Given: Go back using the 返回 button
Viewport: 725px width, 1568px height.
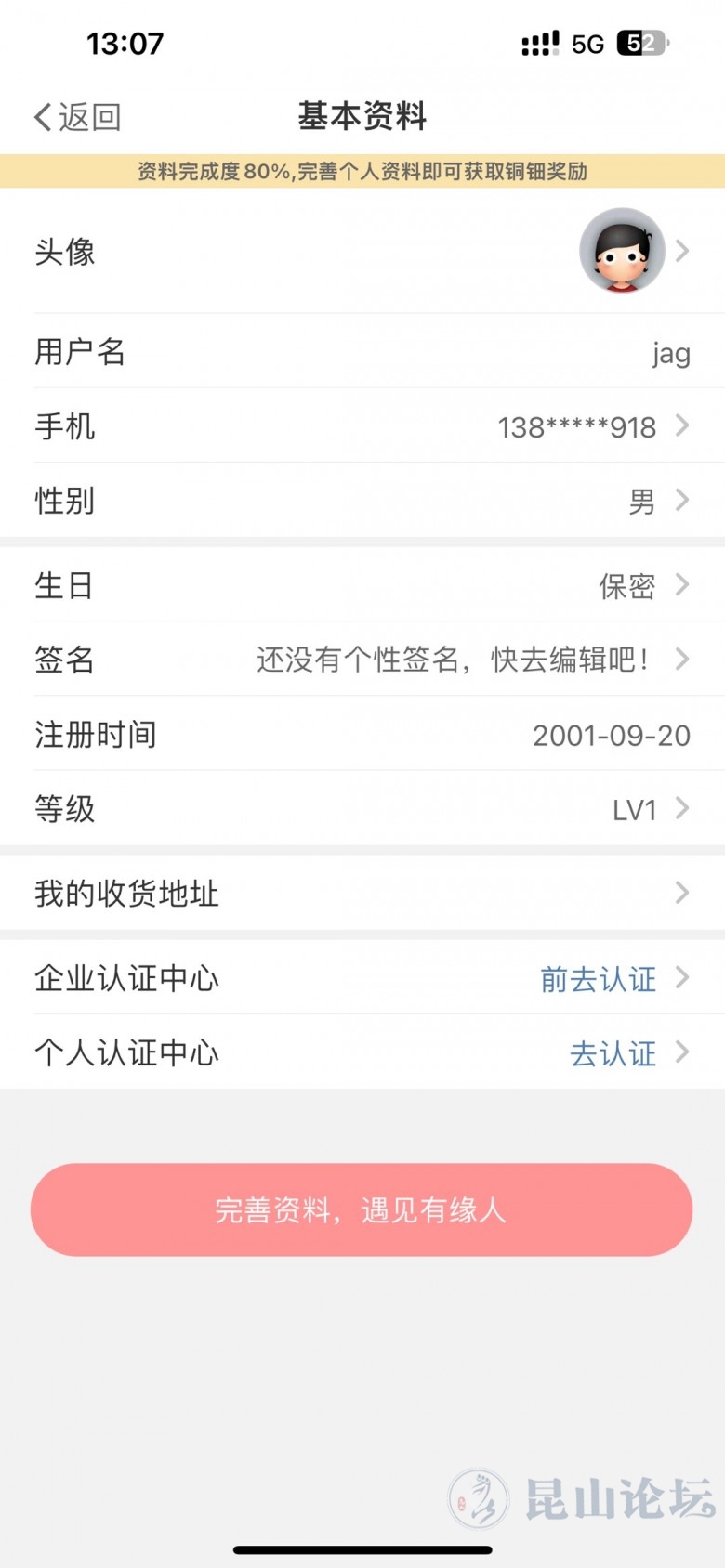Looking at the screenshot, I should click(78, 117).
